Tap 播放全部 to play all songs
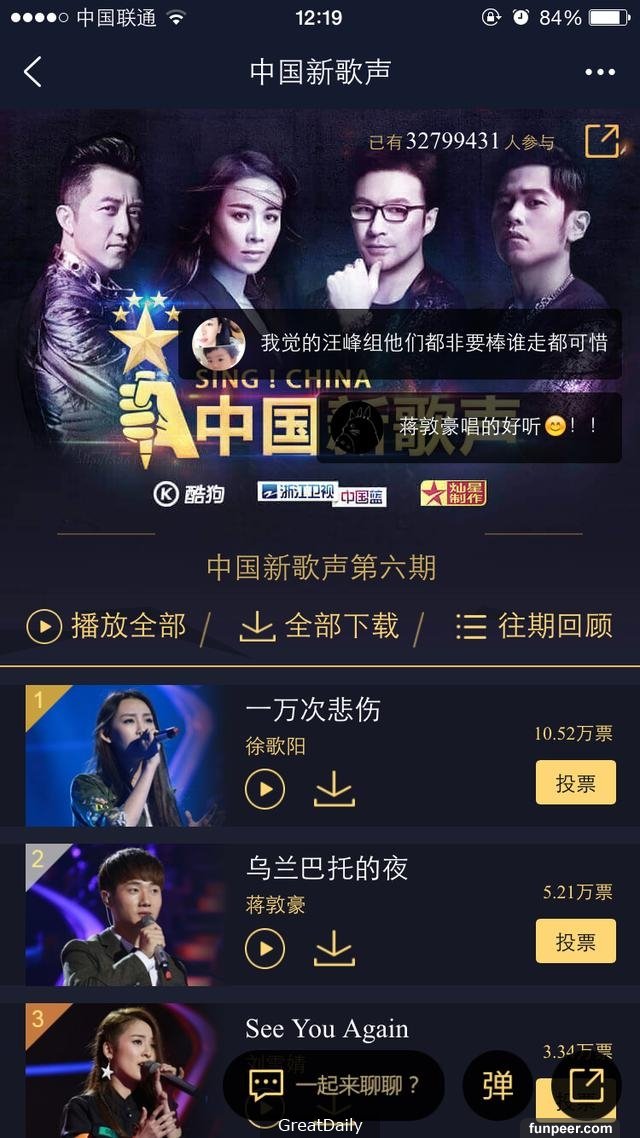 (108, 627)
